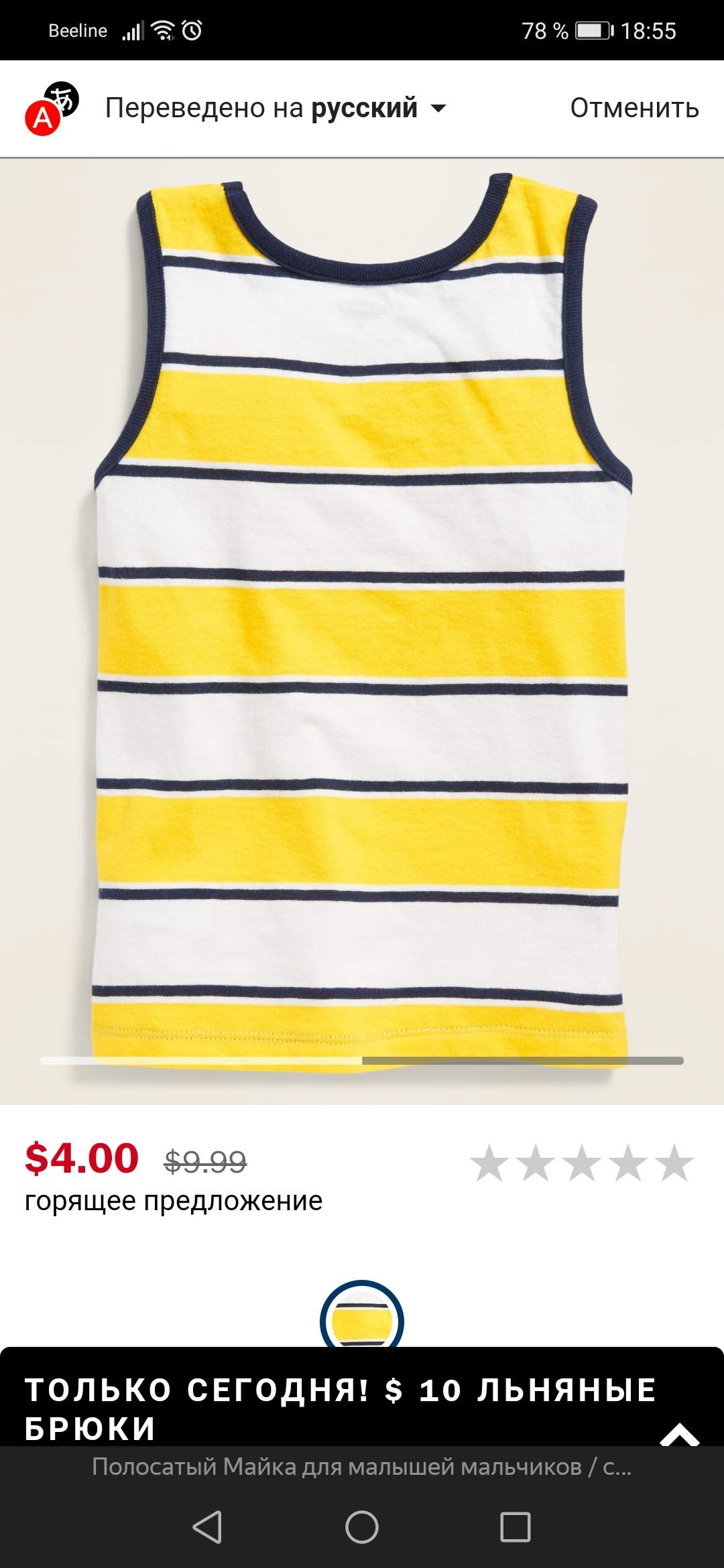Screen dimensions: 724x1568
Task: Open the translation language dropdown
Action: coord(276,108)
